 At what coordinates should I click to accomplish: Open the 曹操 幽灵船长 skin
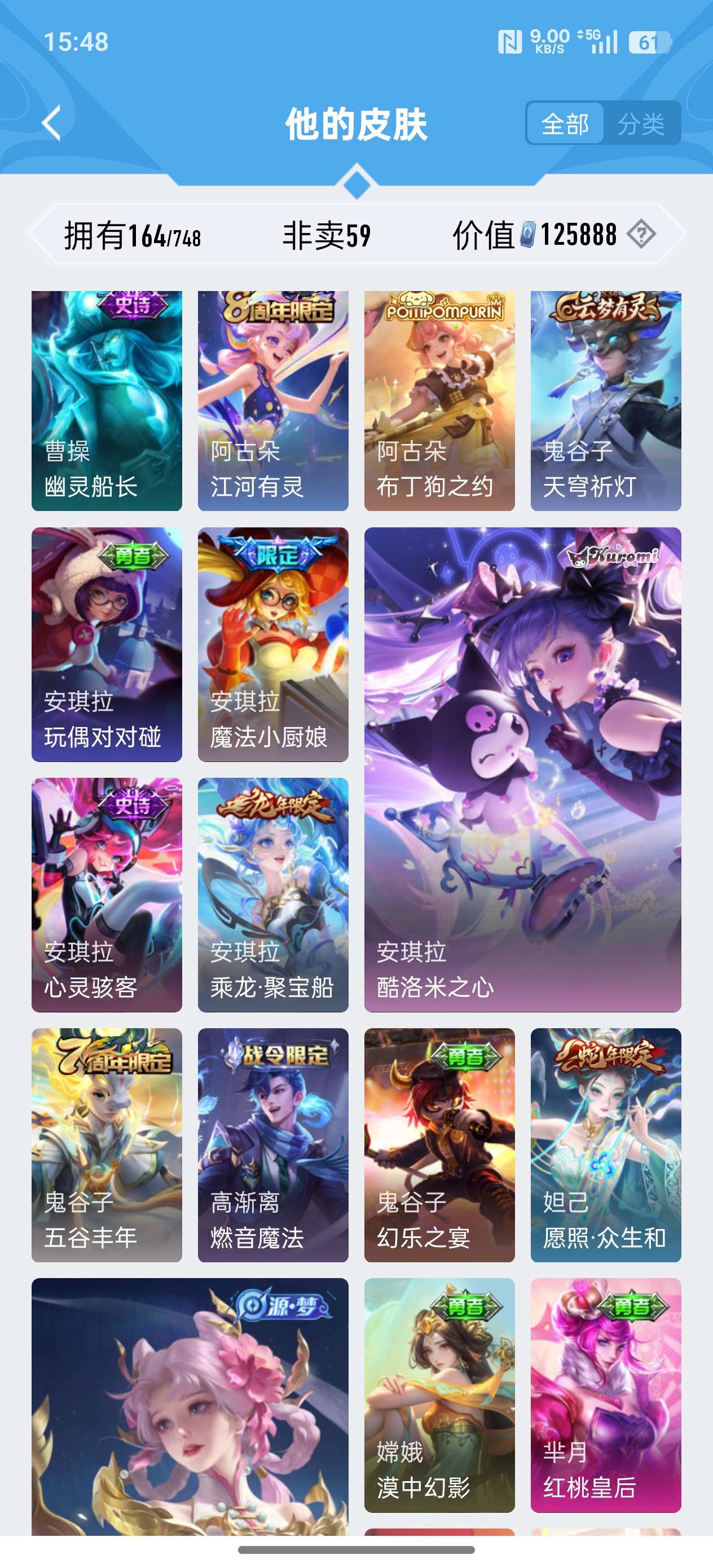107,400
